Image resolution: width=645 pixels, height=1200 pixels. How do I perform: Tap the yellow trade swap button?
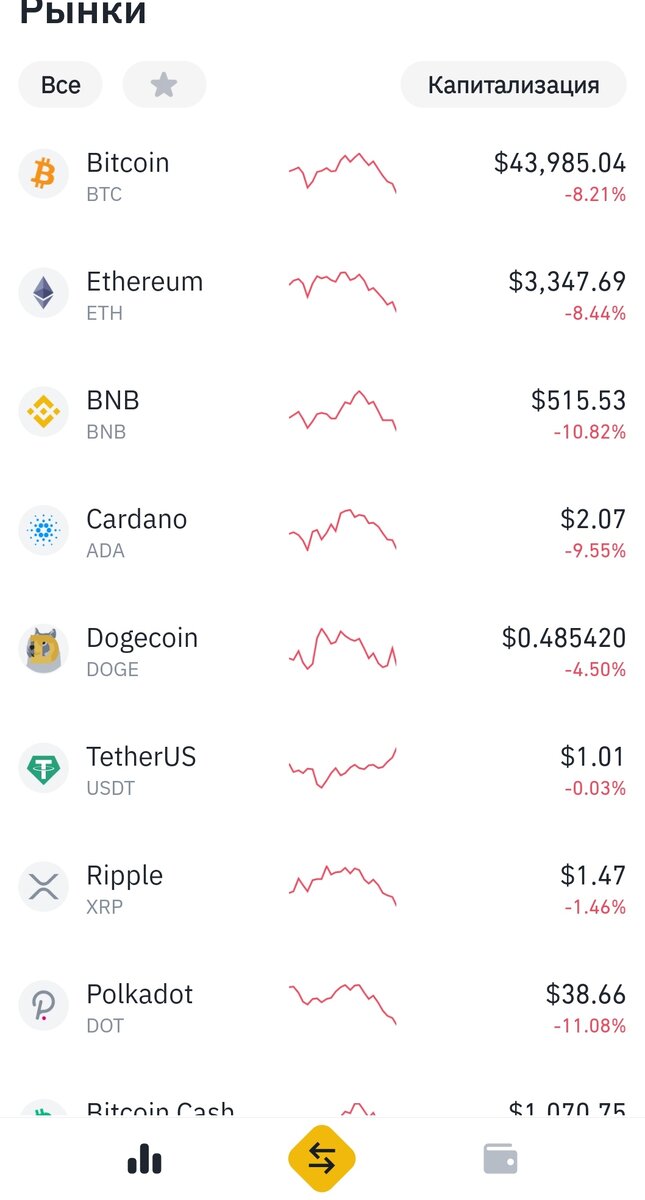tap(322, 1159)
